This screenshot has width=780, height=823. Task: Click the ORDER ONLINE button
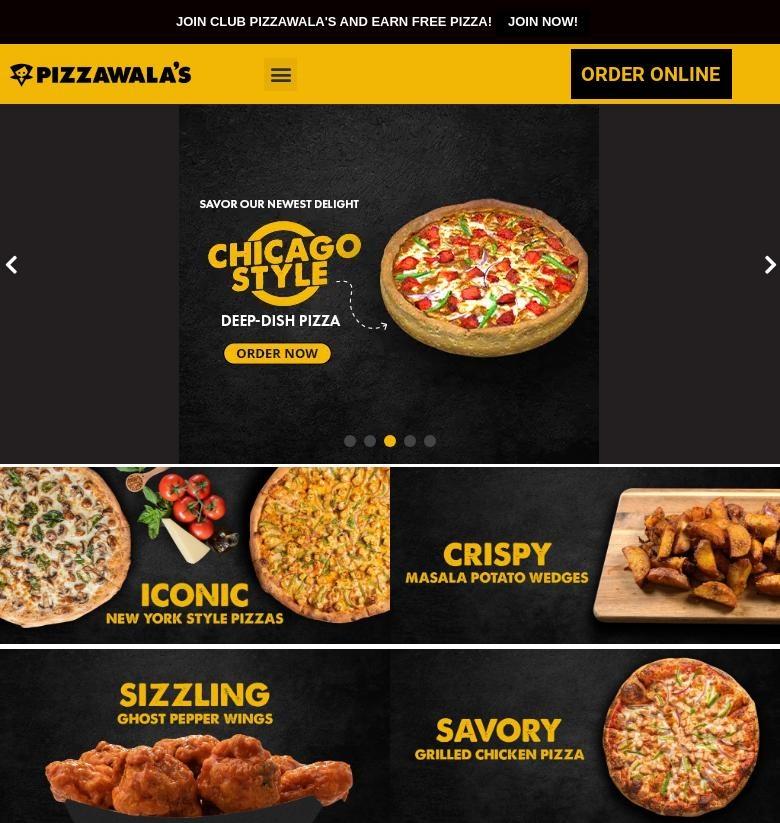651,74
